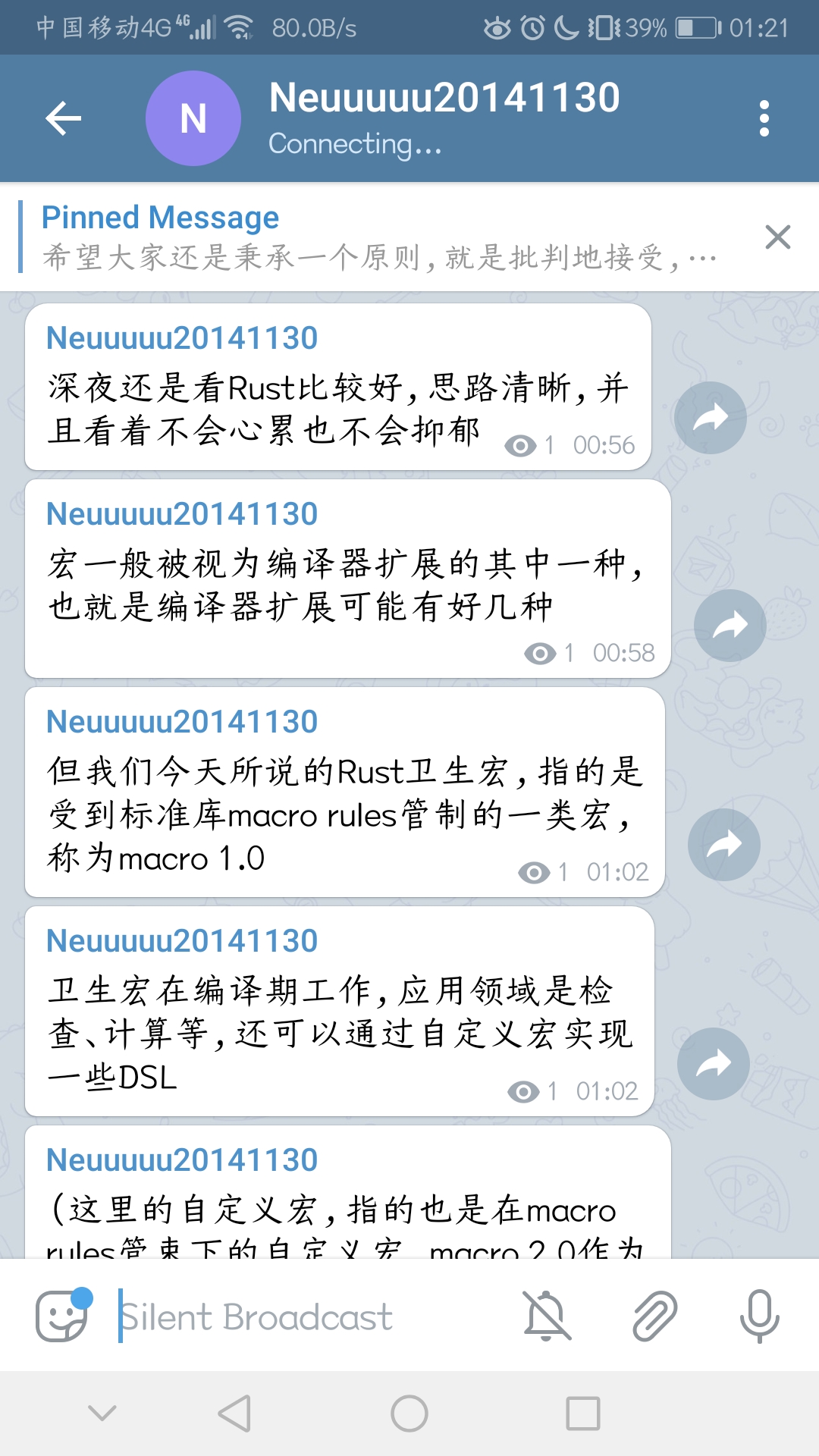
Task: Toggle silent broadcast notification bell
Action: (546, 1316)
